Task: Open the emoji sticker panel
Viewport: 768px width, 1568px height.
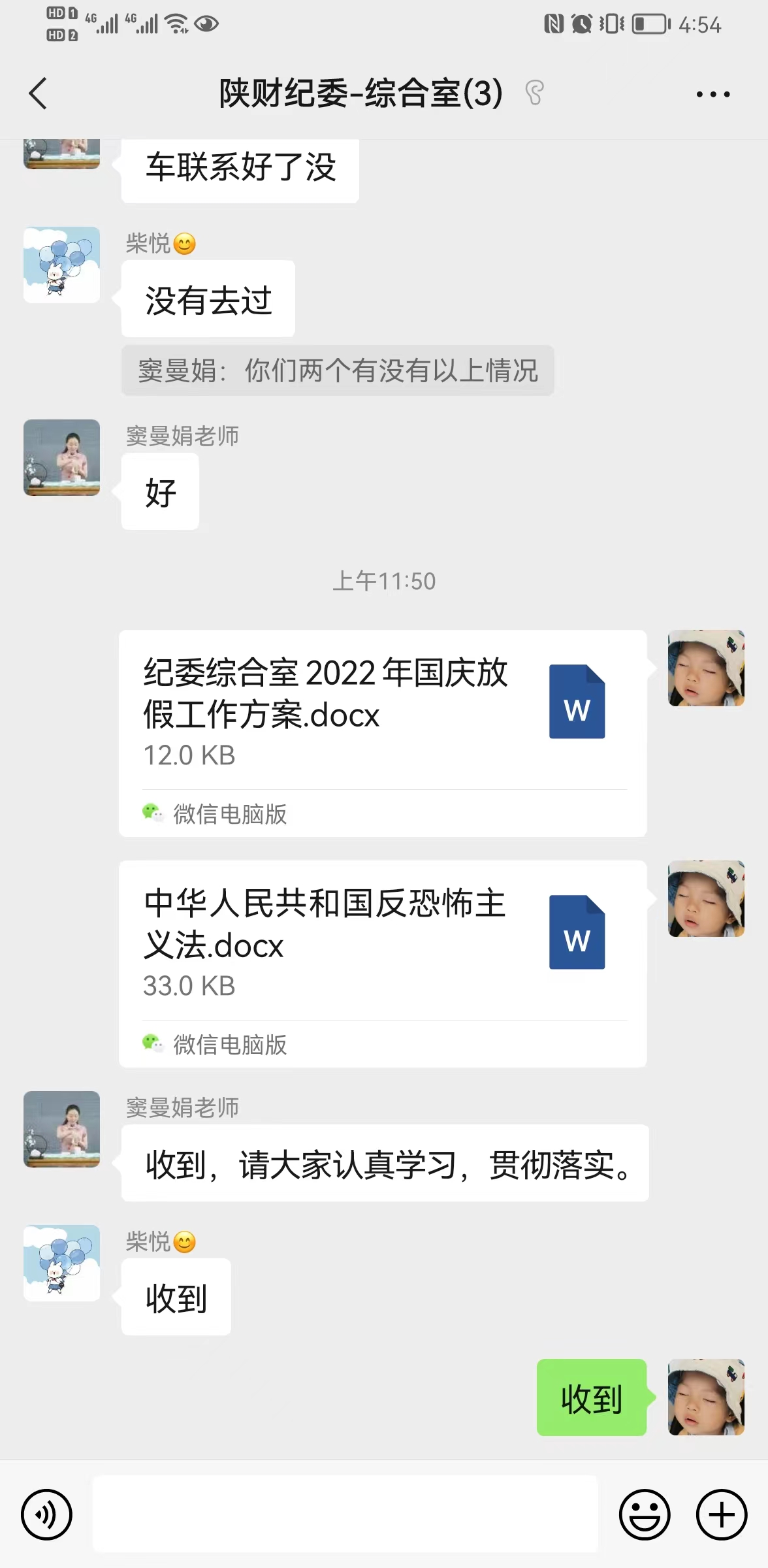Action: [645, 1514]
